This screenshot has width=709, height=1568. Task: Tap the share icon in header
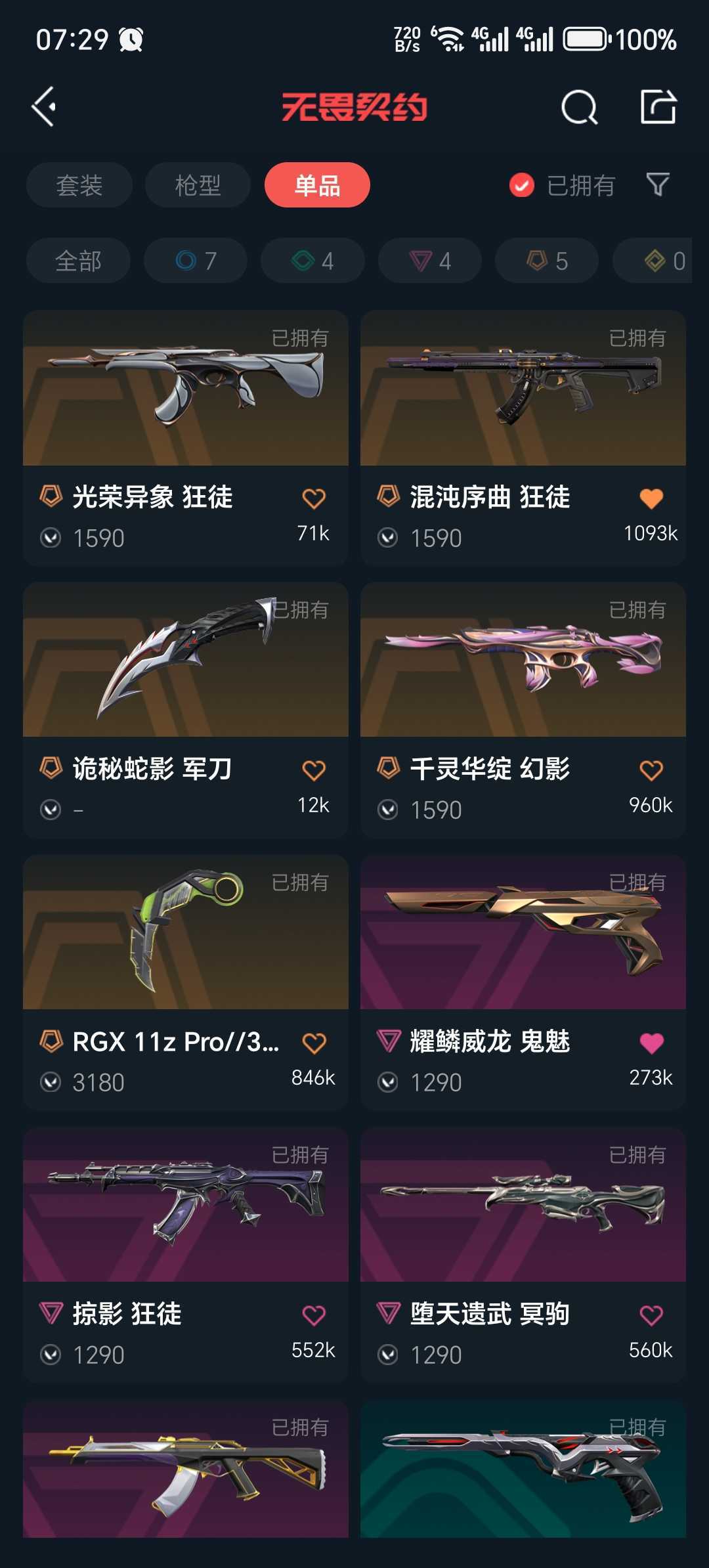(658, 107)
